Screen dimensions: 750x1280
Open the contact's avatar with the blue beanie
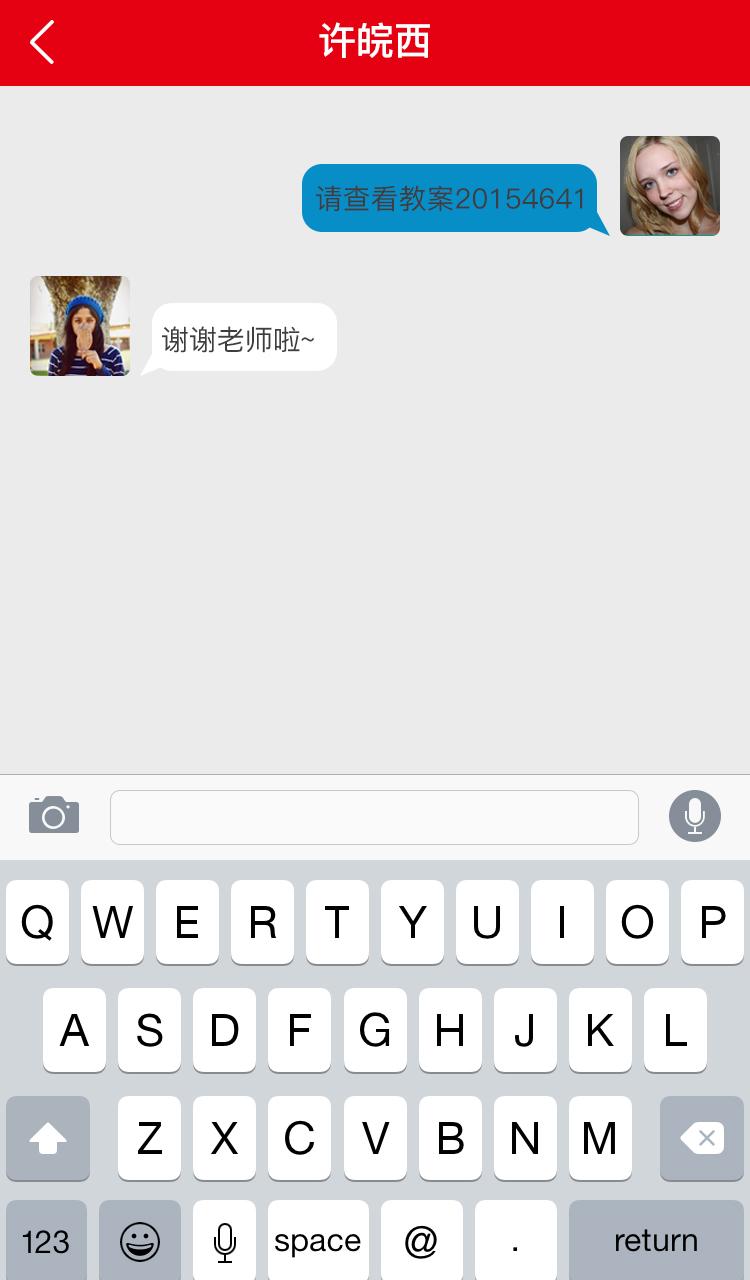(x=79, y=325)
